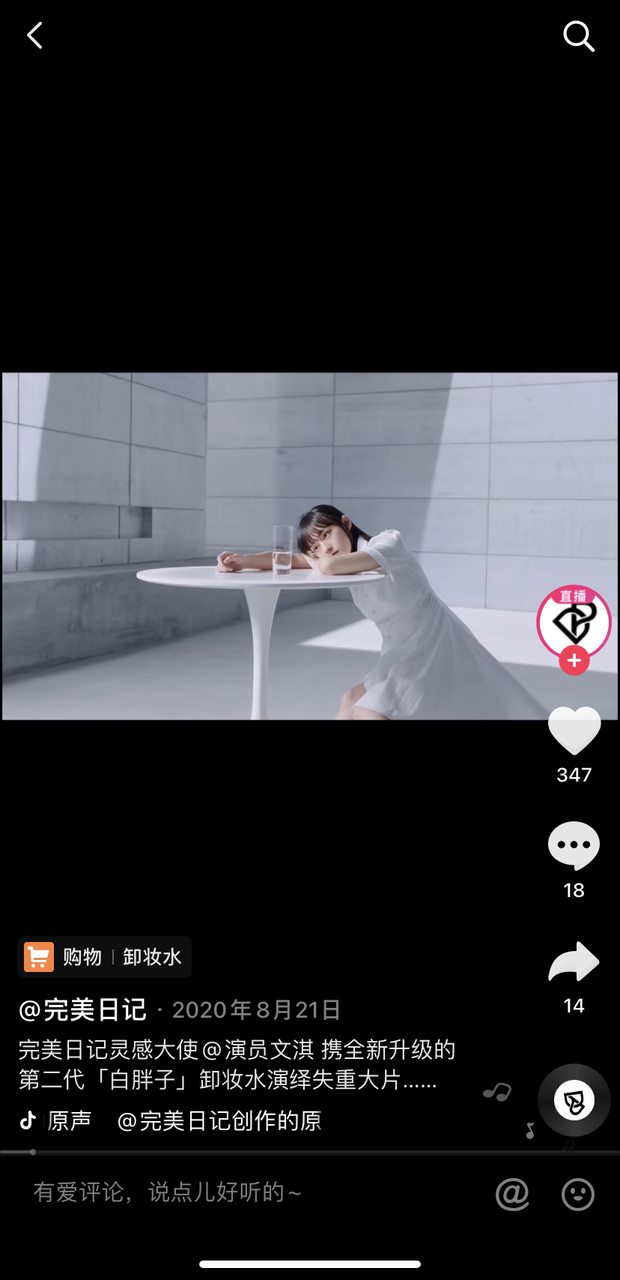The image size is (620, 1280).
Task: Open the @完美日记 username link
Action: tap(83, 1009)
